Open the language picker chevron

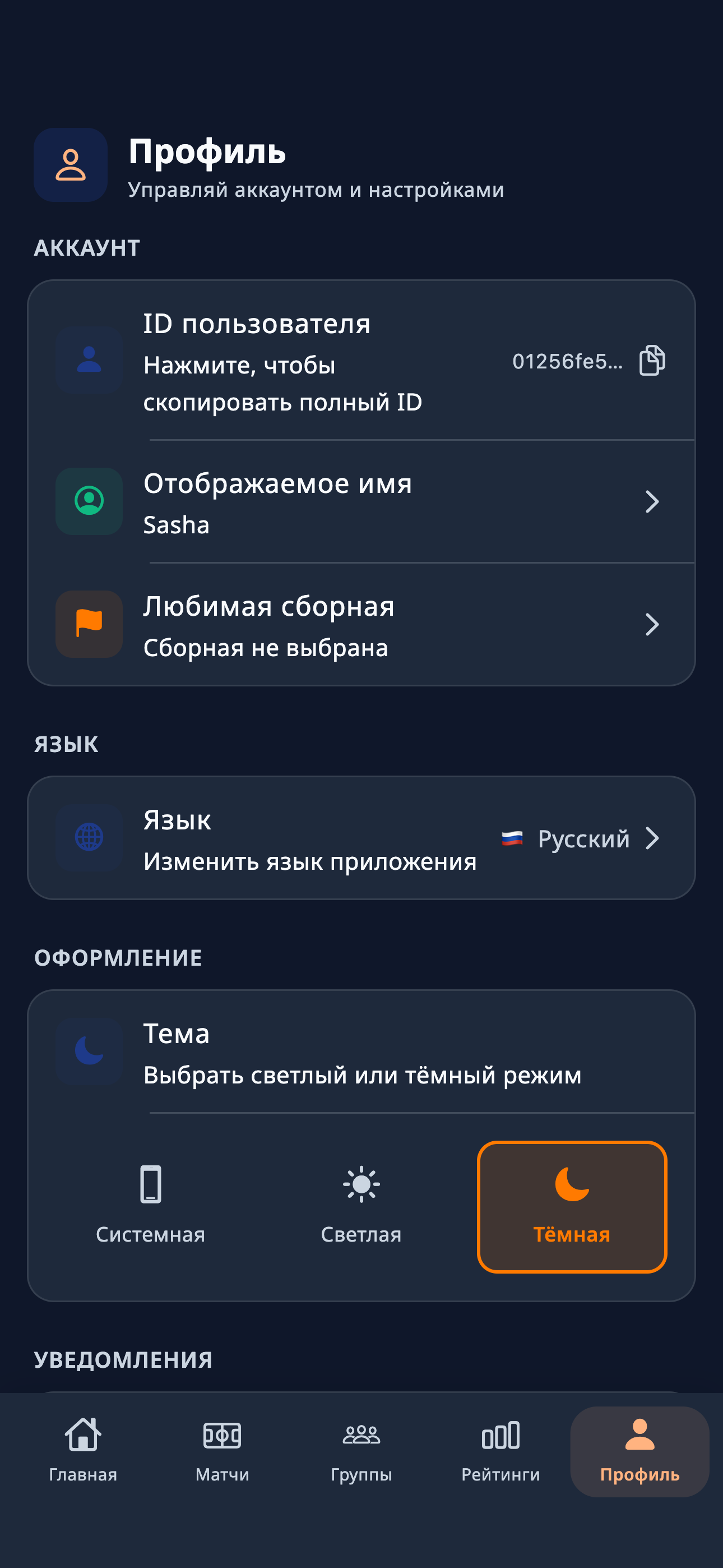(653, 838)
